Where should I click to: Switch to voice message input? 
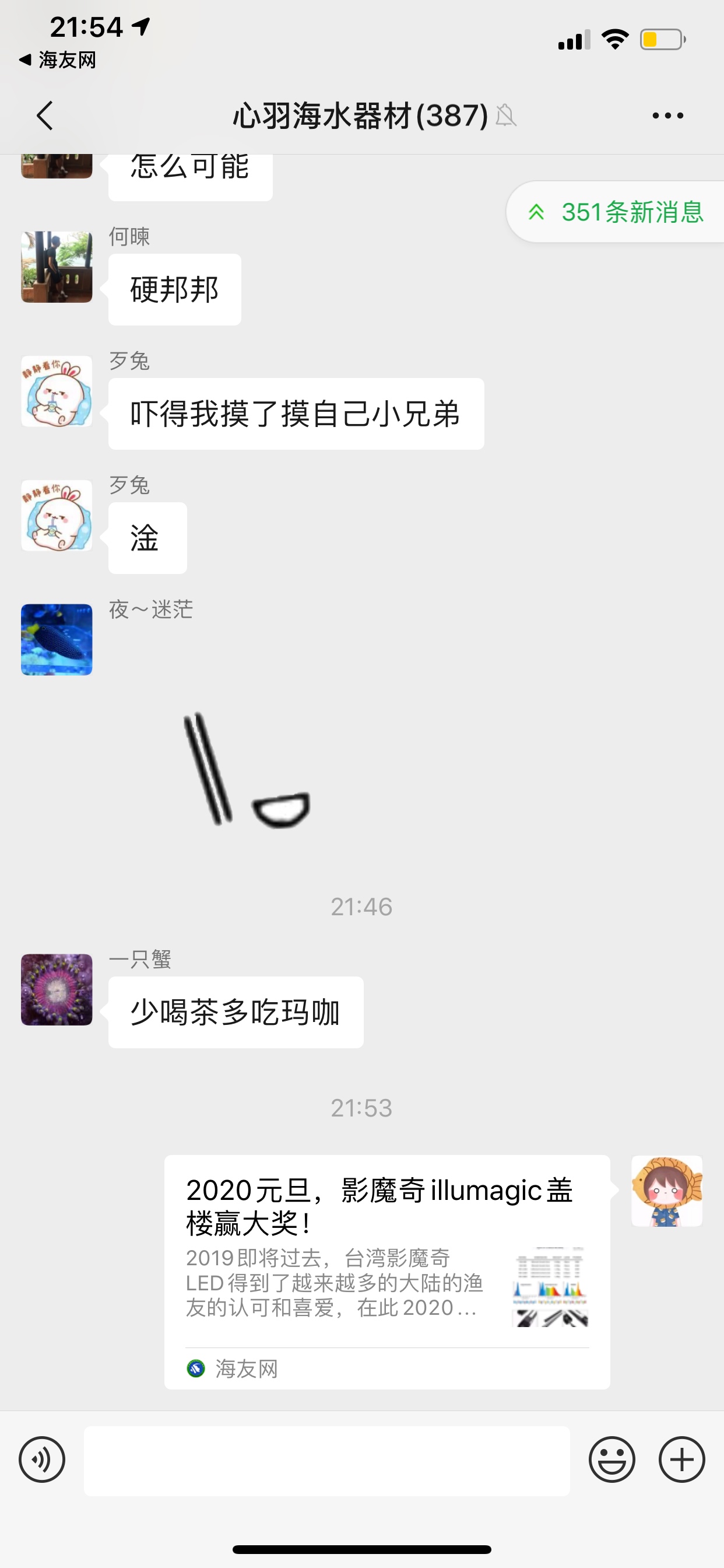click(42, 1459)
